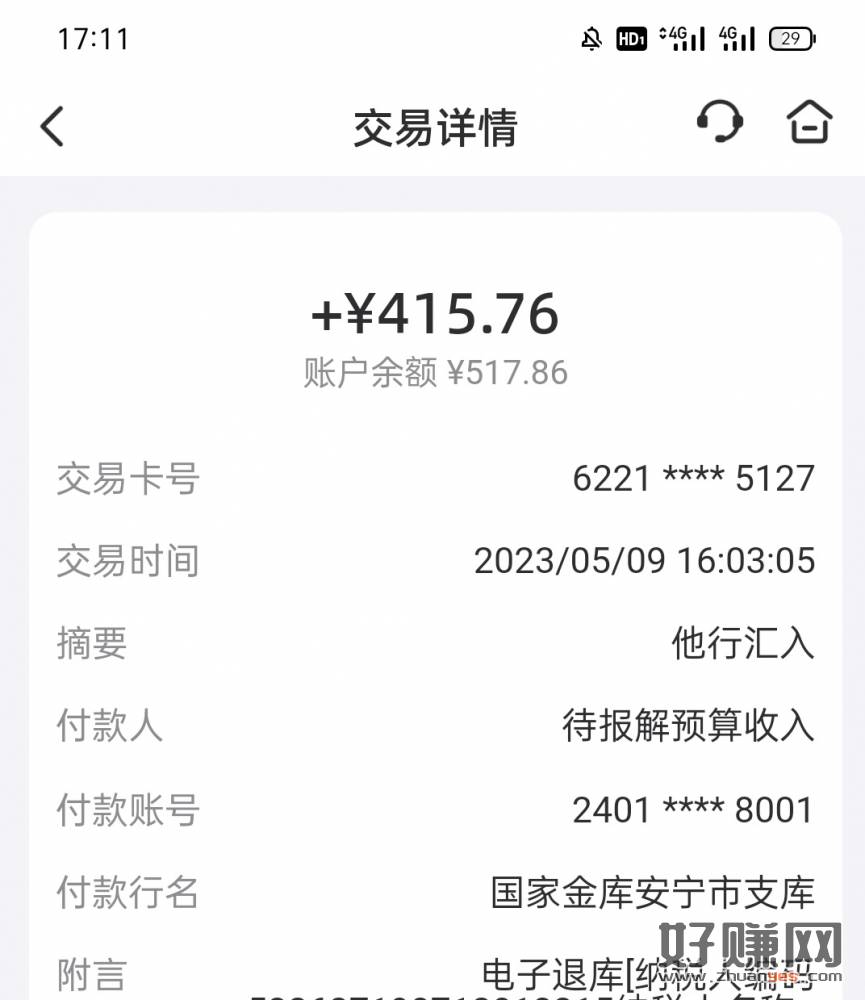
Task: Return to the app home page
Action: tap(808, 123)
